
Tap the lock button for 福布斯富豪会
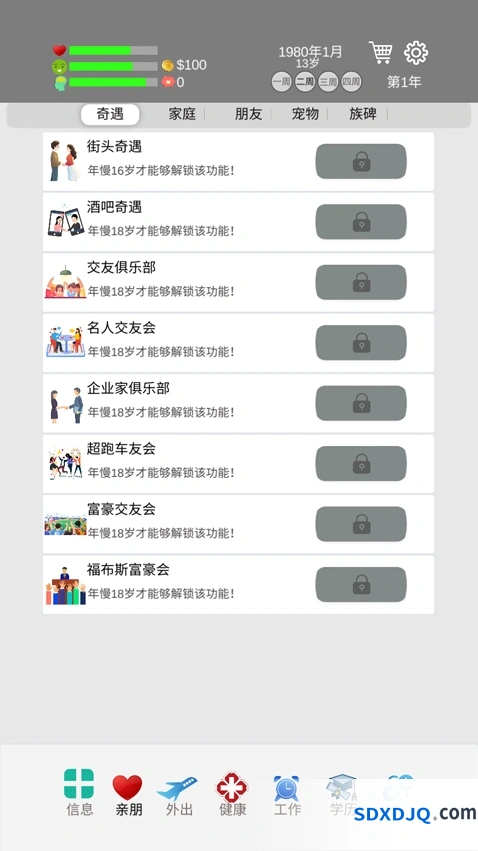pyautogui.click(x=361, y=585)
